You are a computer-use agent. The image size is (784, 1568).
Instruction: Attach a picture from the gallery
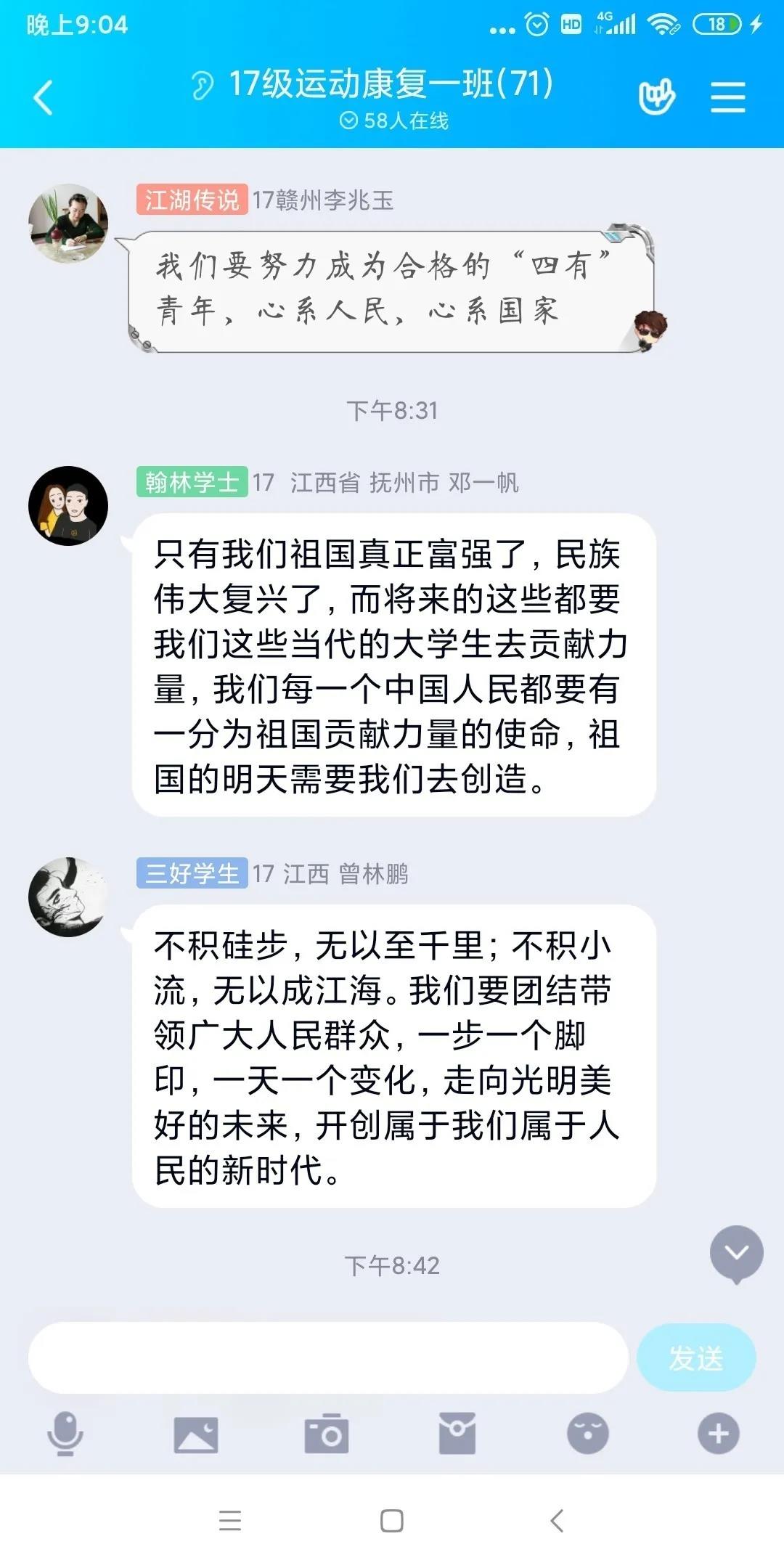tap(196, 1433)
